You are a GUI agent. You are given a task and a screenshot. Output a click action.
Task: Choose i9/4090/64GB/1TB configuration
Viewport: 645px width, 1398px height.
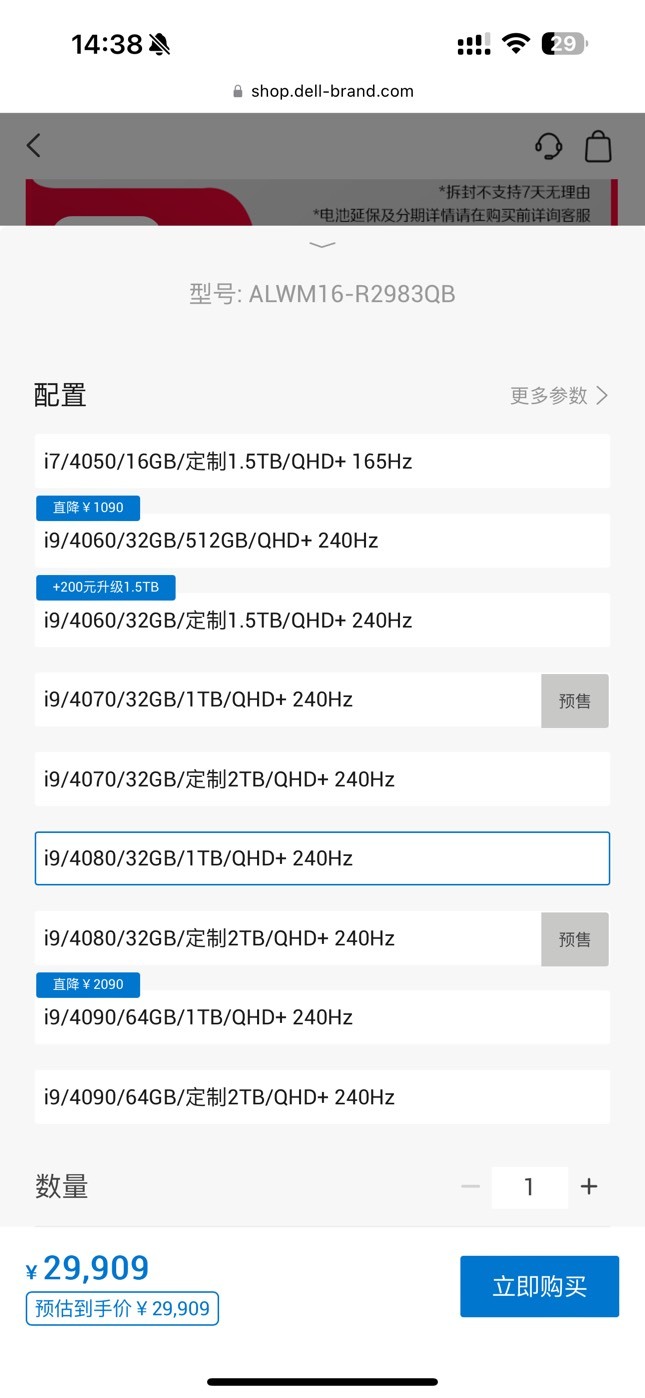[x=322, y=1017]
